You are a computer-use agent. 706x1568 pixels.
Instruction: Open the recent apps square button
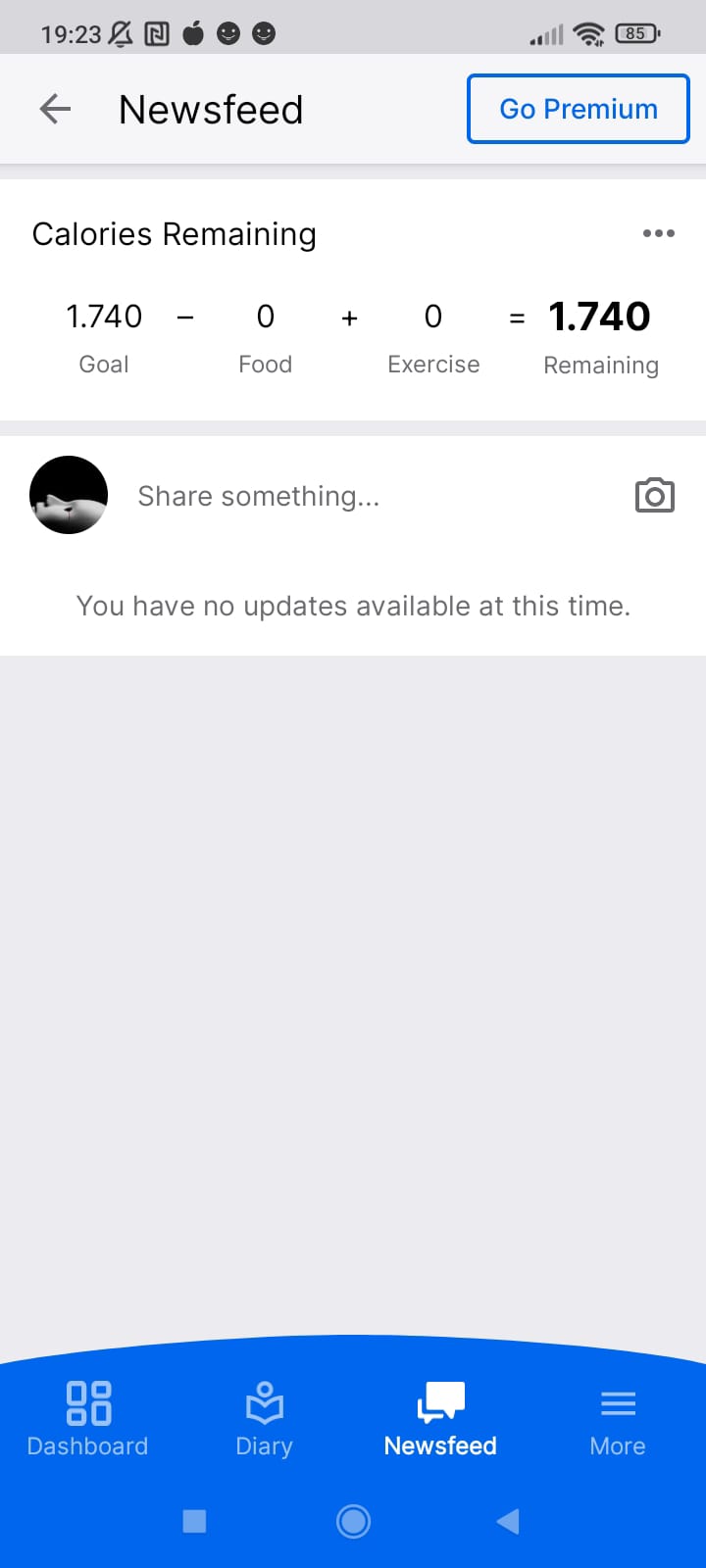(194, 1521)
